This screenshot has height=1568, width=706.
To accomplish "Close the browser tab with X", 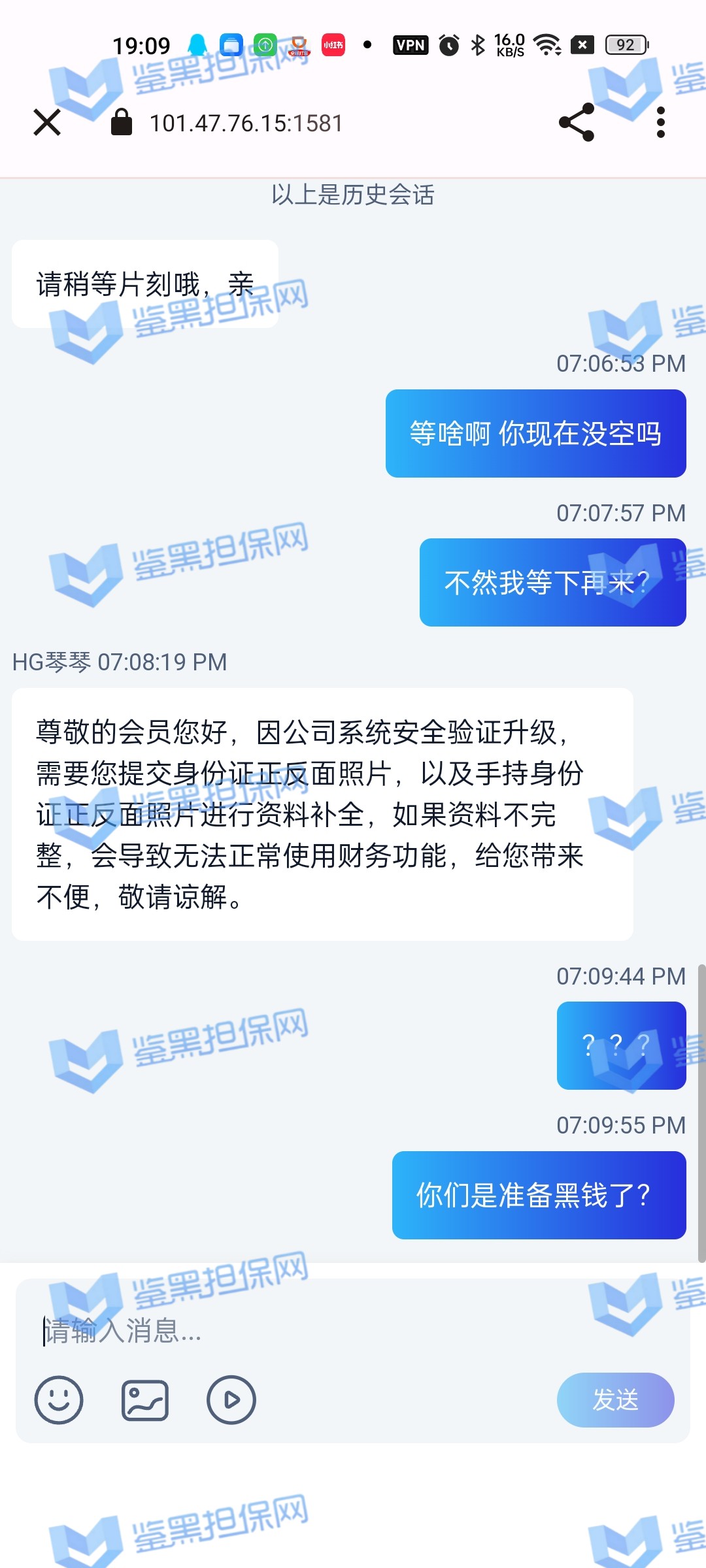I will coord(47,122).
